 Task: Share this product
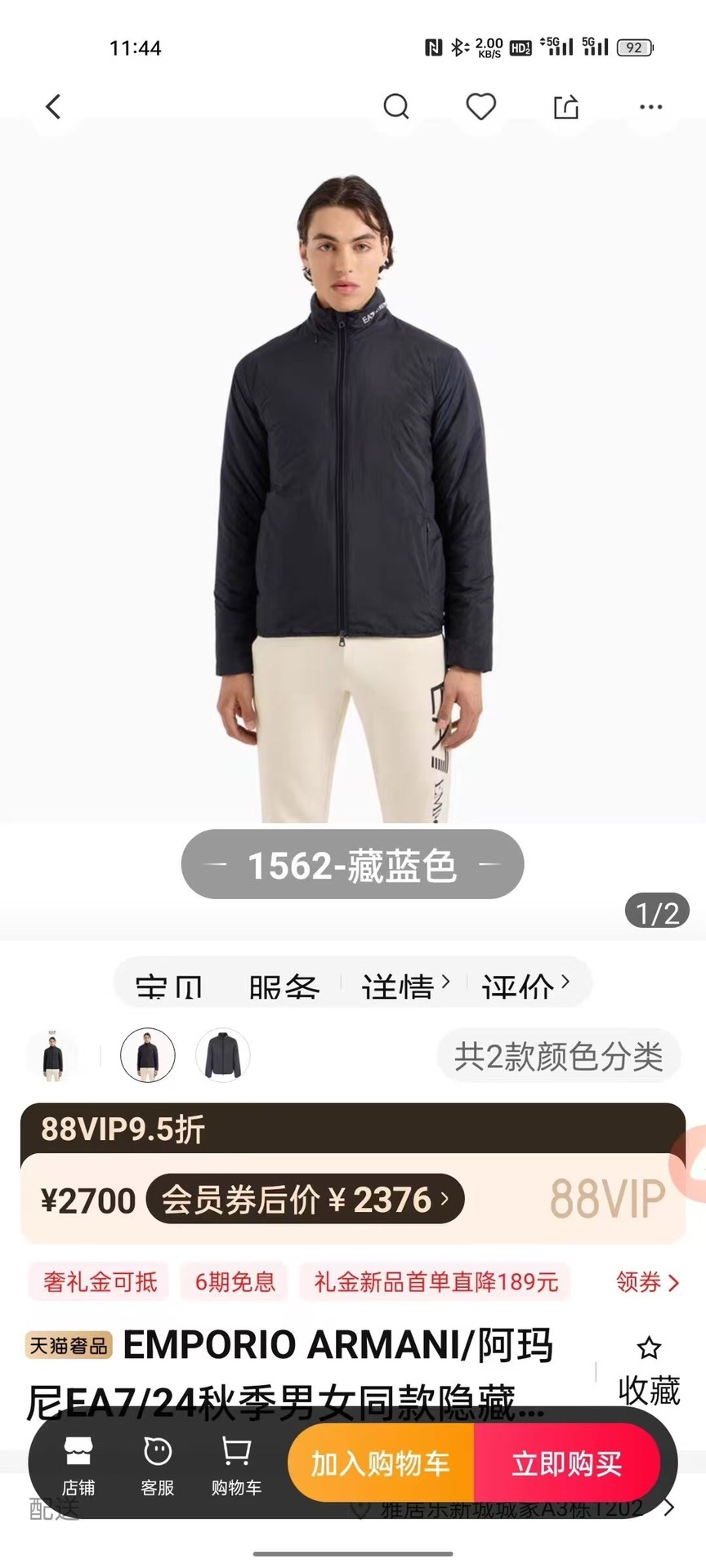tap(566, 107)
